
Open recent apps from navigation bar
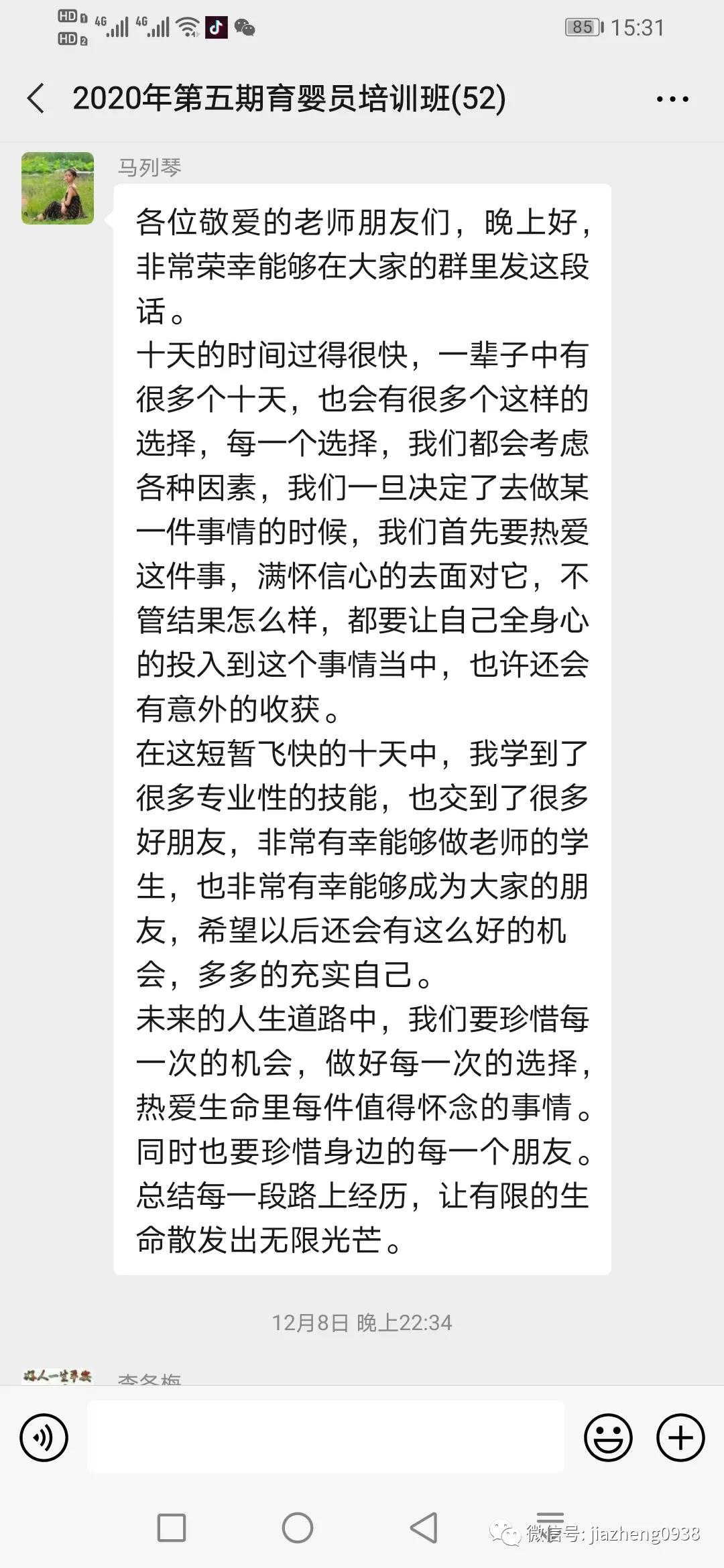(172, 1528)
